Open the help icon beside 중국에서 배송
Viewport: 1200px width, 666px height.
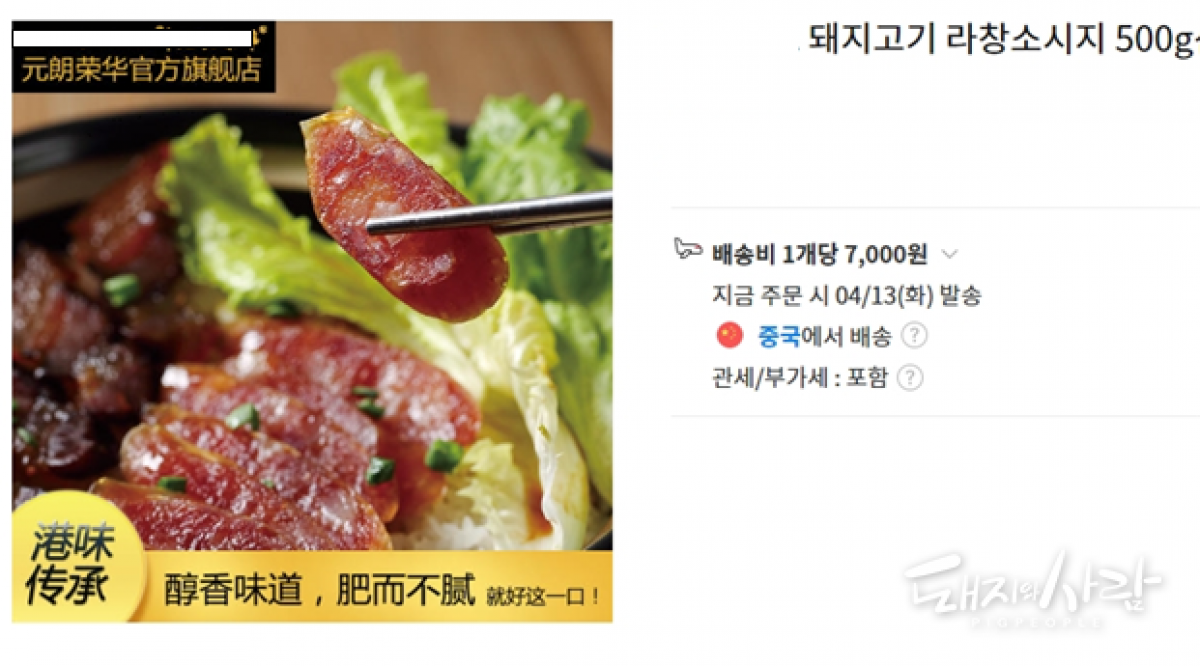click(913, 336)
